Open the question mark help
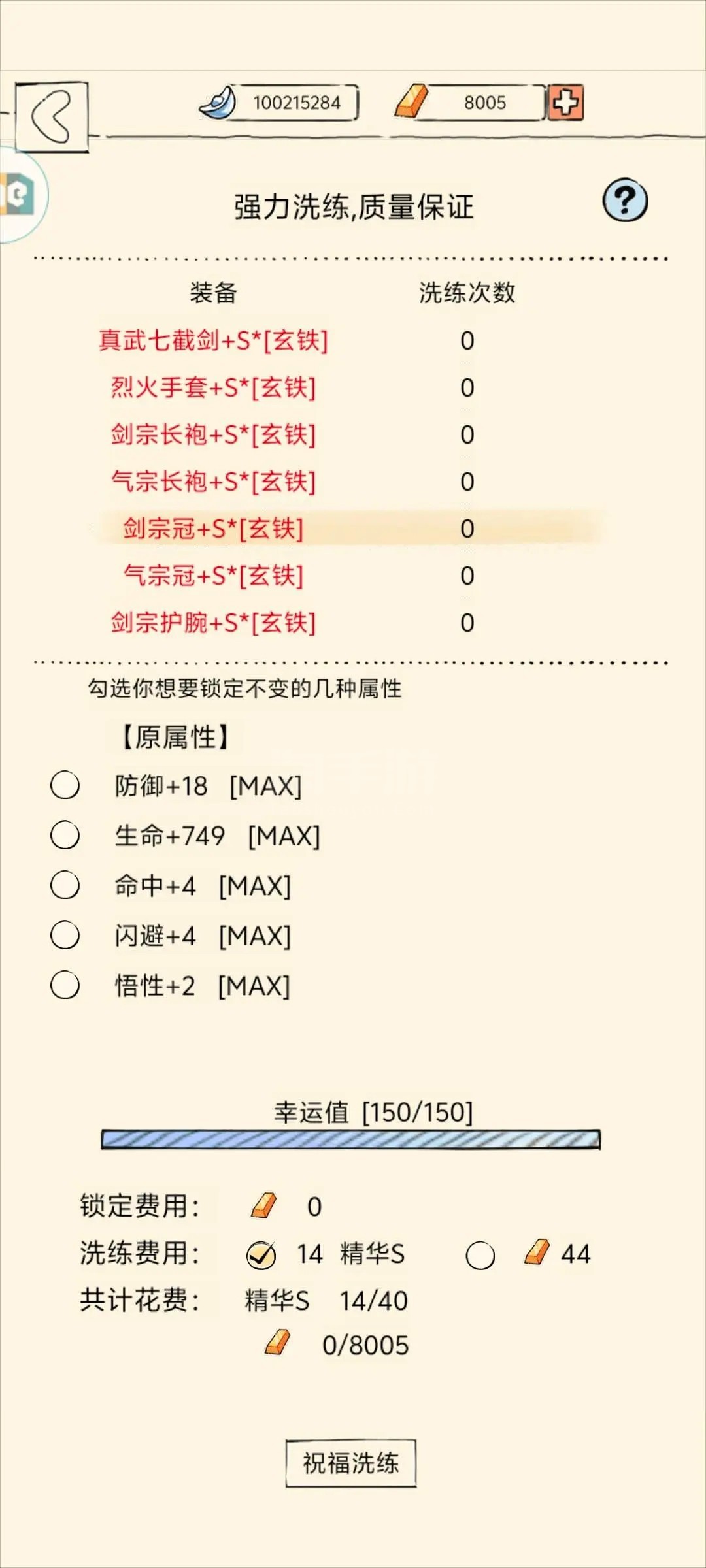Screen dimensions: 706x1568 (625, 200)
